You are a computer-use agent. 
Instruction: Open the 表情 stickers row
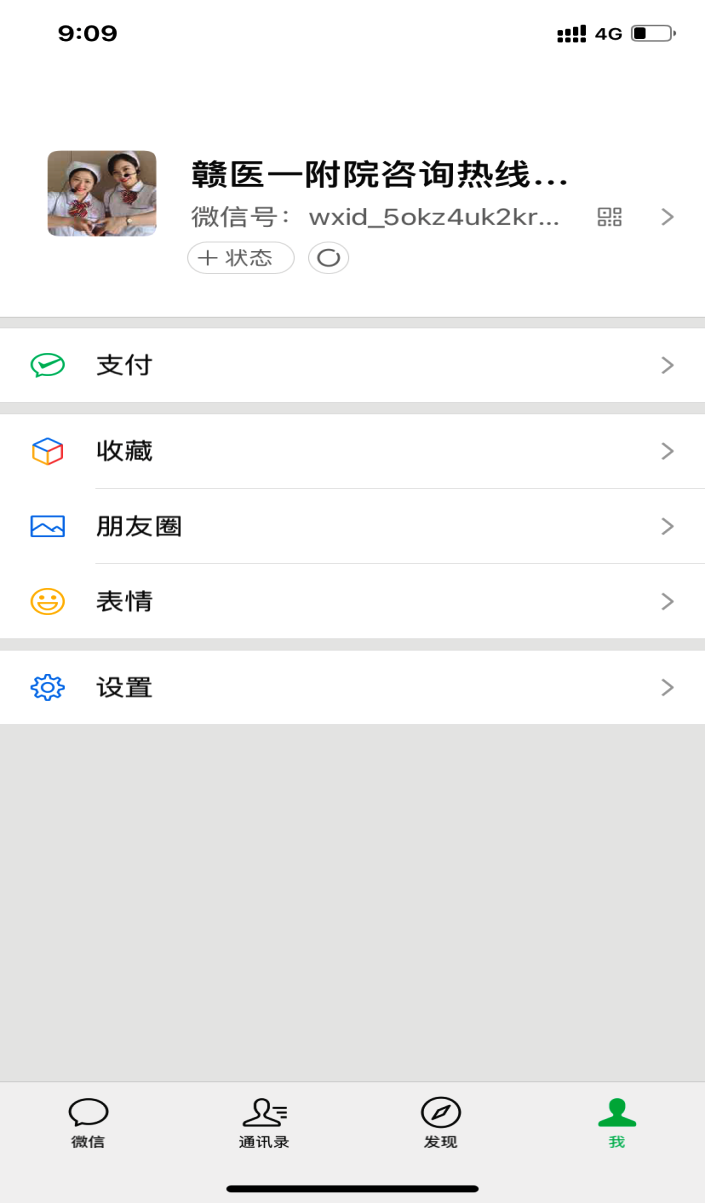tap(352, 601)
